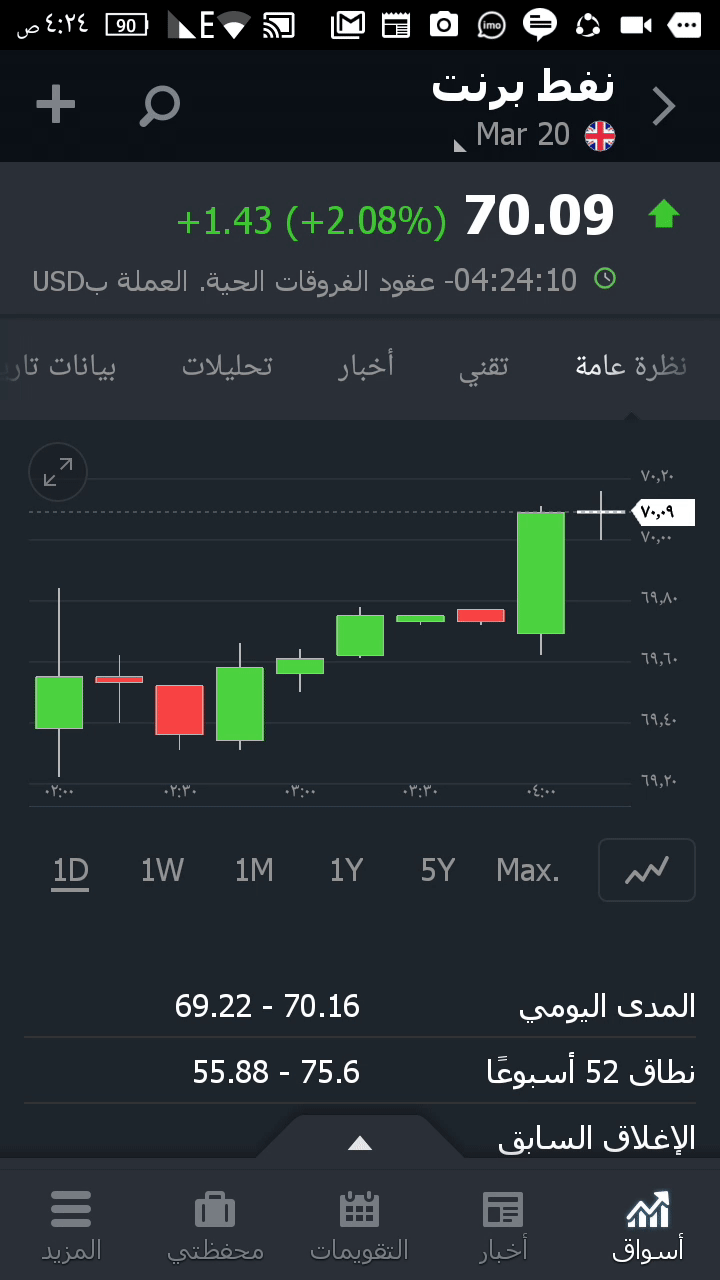The width and height of the screenshot is (720, 1280).
Task: Select the 5Y chart range
Action: pos(438,871)
